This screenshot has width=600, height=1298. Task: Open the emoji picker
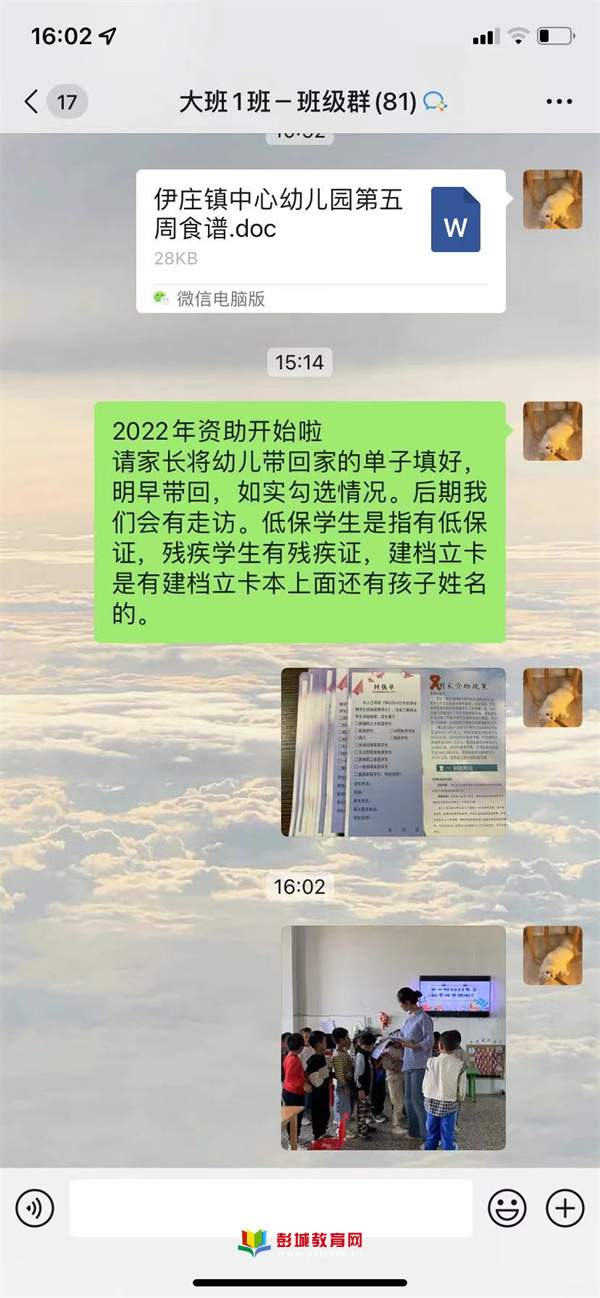[507, 1209]
